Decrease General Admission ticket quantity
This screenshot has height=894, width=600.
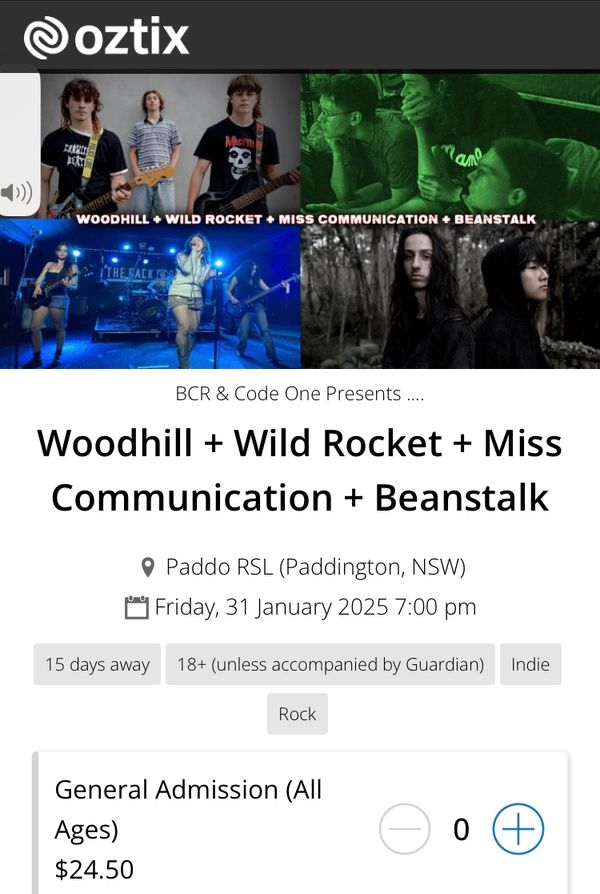[x=405, y=829]
